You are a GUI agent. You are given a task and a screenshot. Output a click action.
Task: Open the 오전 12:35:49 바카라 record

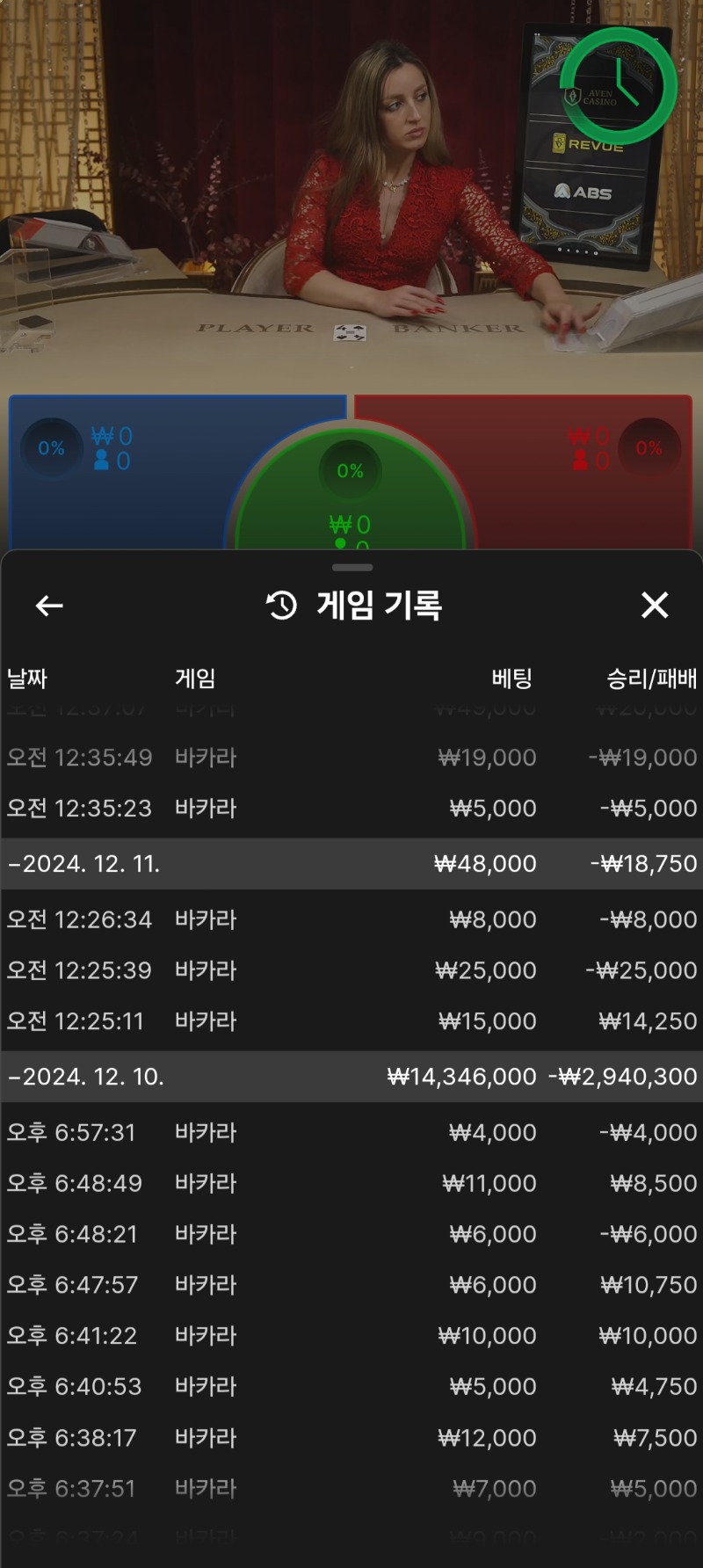point(351,758)
